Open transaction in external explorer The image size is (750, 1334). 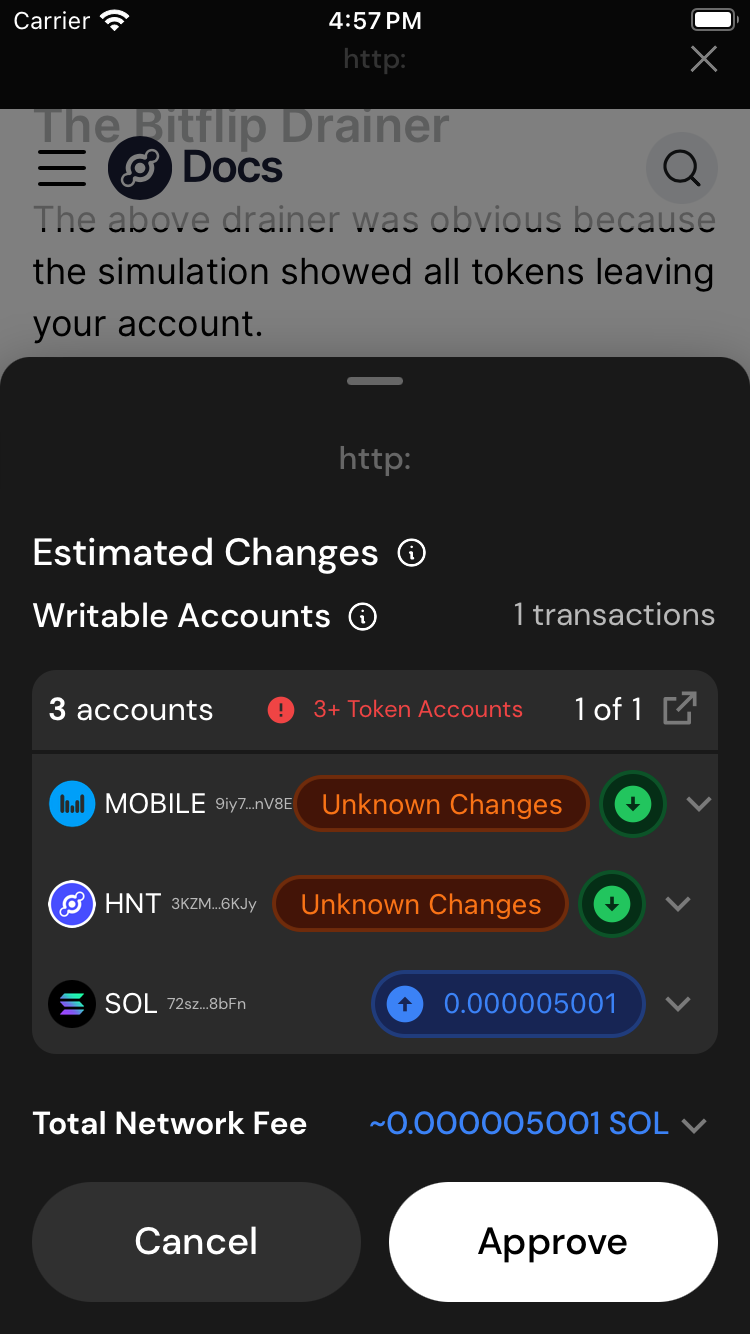(x=680, y=709)
